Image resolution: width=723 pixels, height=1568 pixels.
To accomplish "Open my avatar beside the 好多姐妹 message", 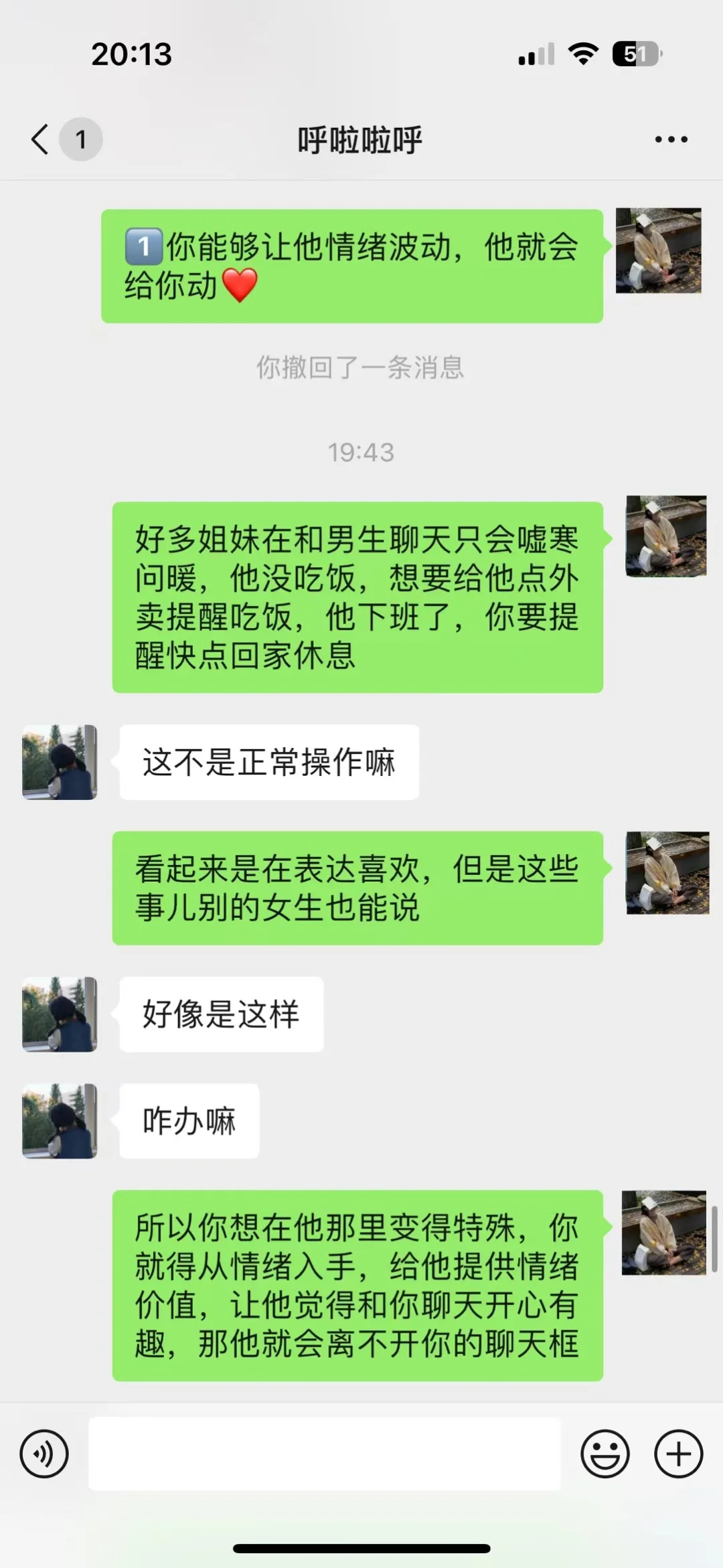I will tap(666, 536).
